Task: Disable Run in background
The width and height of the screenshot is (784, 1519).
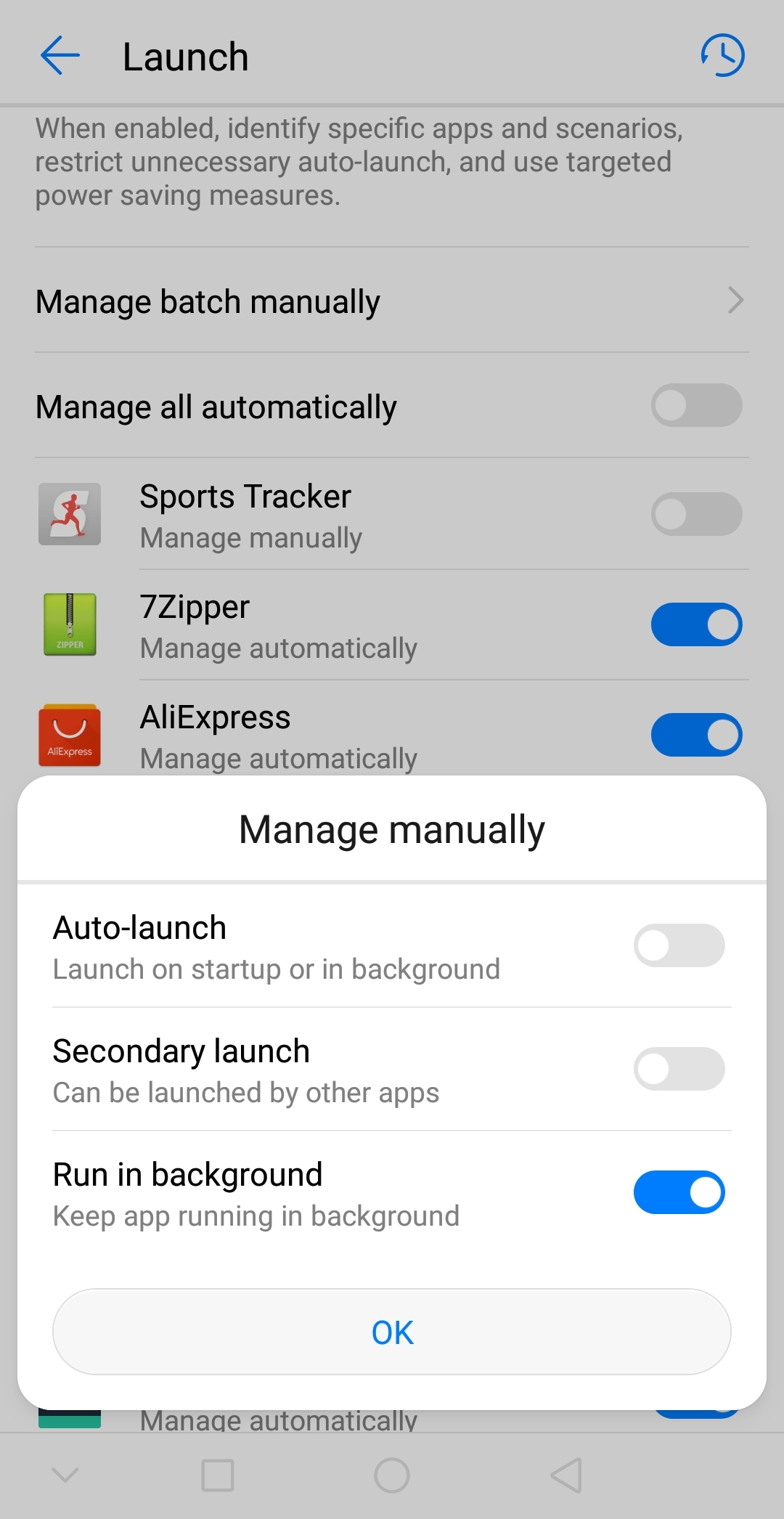Action: coord(679,1192)
